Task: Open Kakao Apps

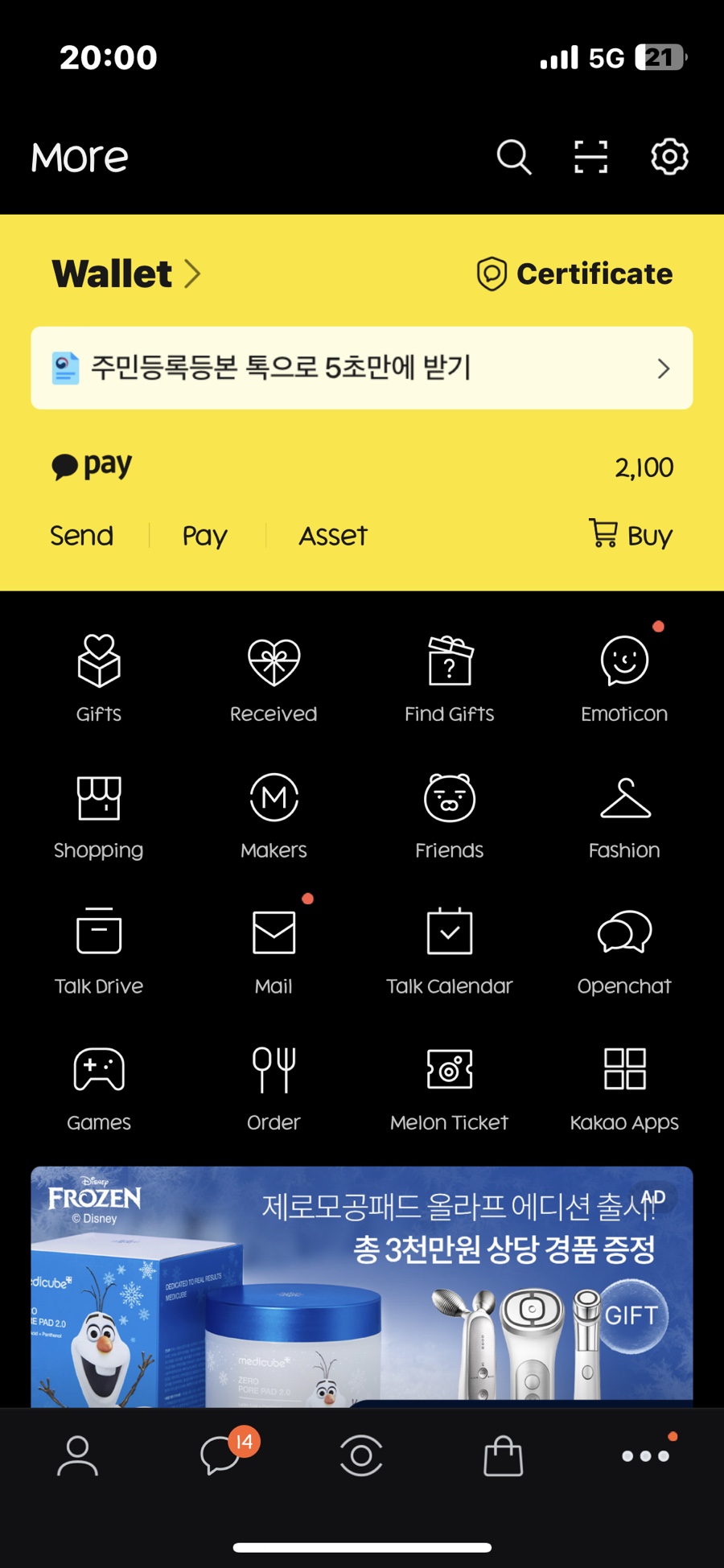Action: [x=624, y=1088]
